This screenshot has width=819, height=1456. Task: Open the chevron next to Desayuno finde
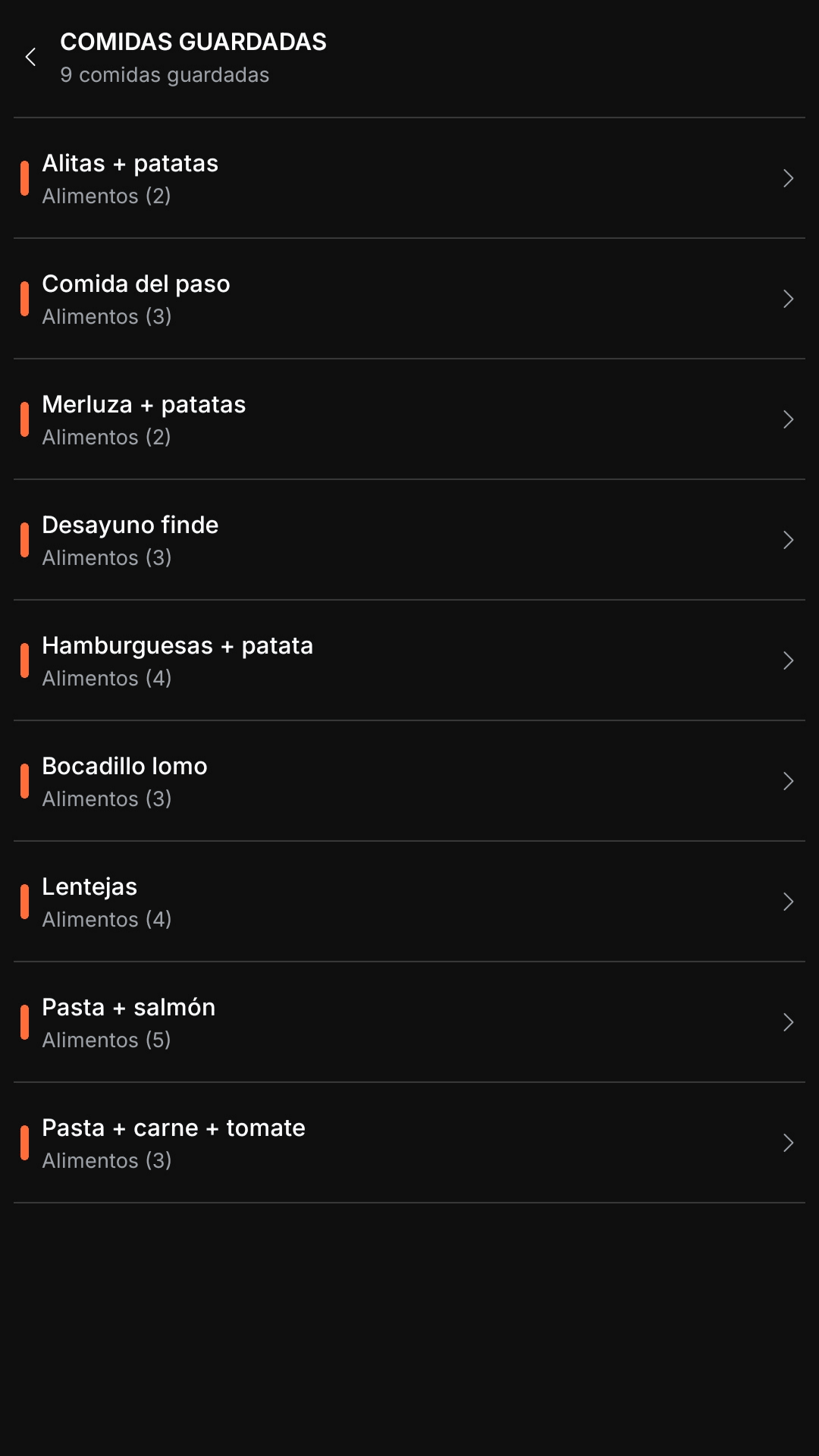click(x=788, y=541)
